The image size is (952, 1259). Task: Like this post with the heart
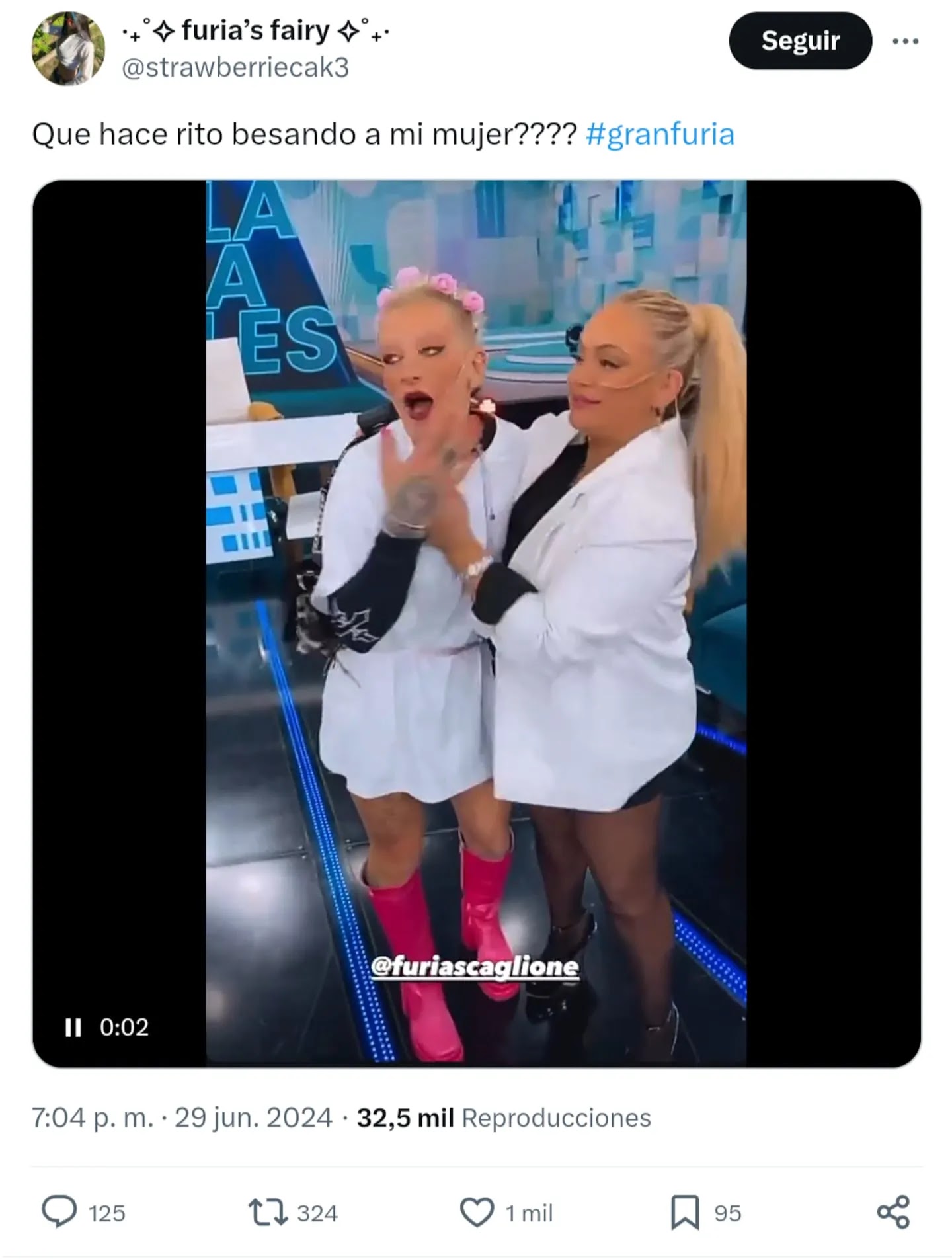[477, 1212]
